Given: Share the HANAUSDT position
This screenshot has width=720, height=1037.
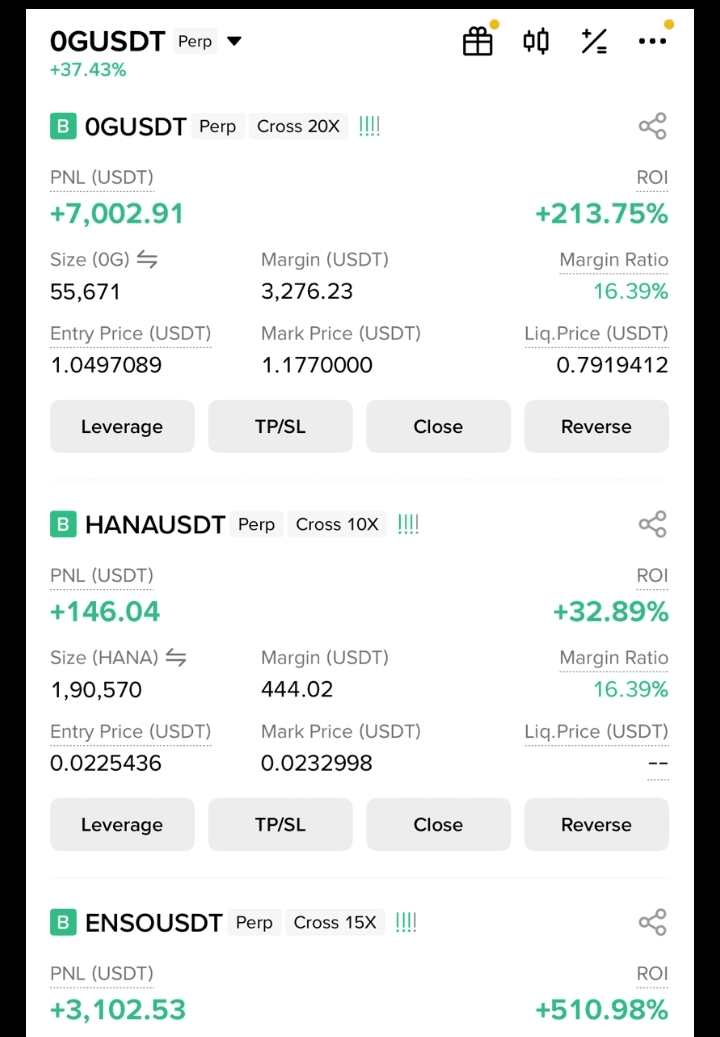Looking at the screenshot, I should pos(652,525).
